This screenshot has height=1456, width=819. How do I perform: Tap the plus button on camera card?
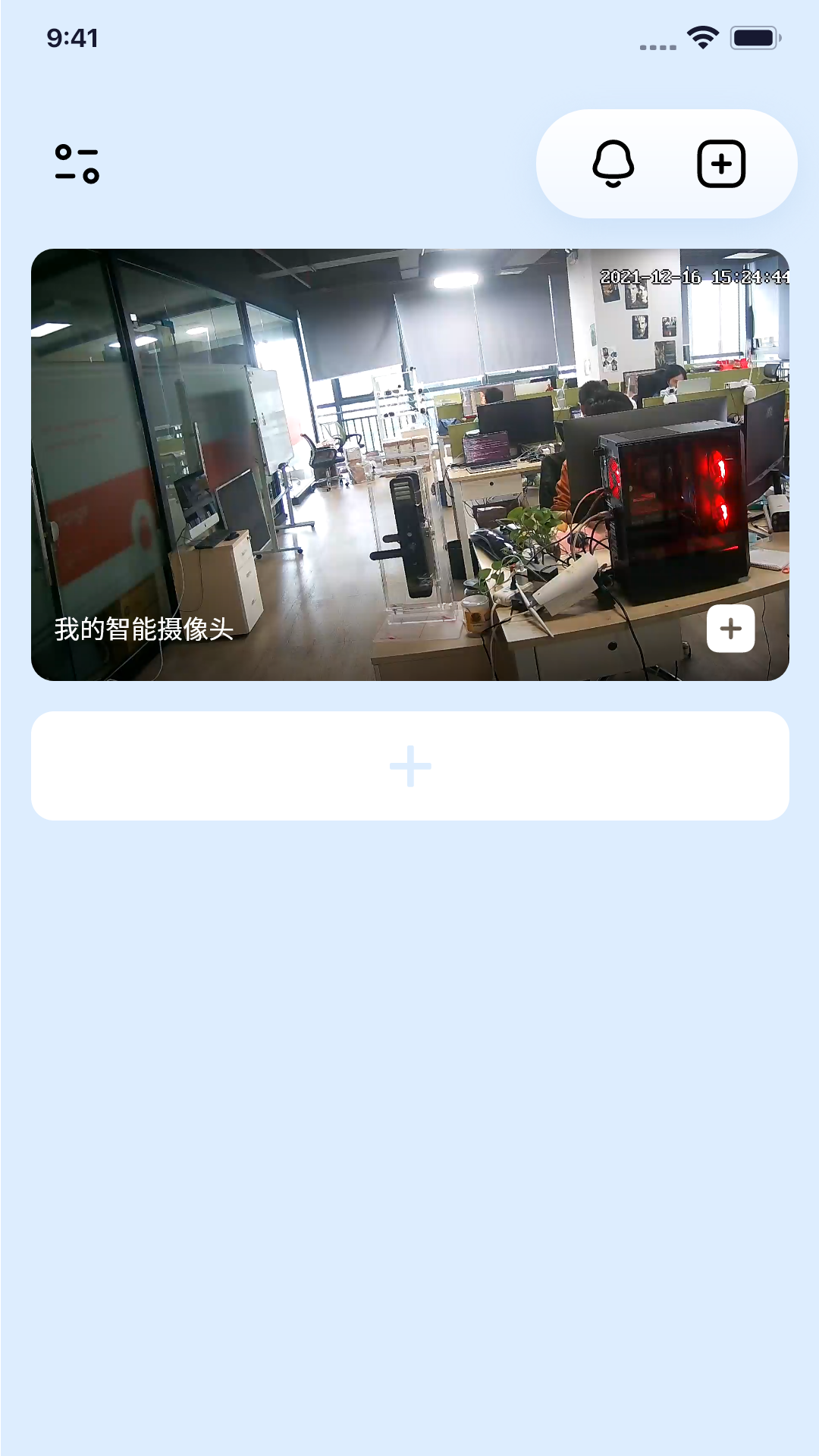pyautogui.click(x=730, y=629)
